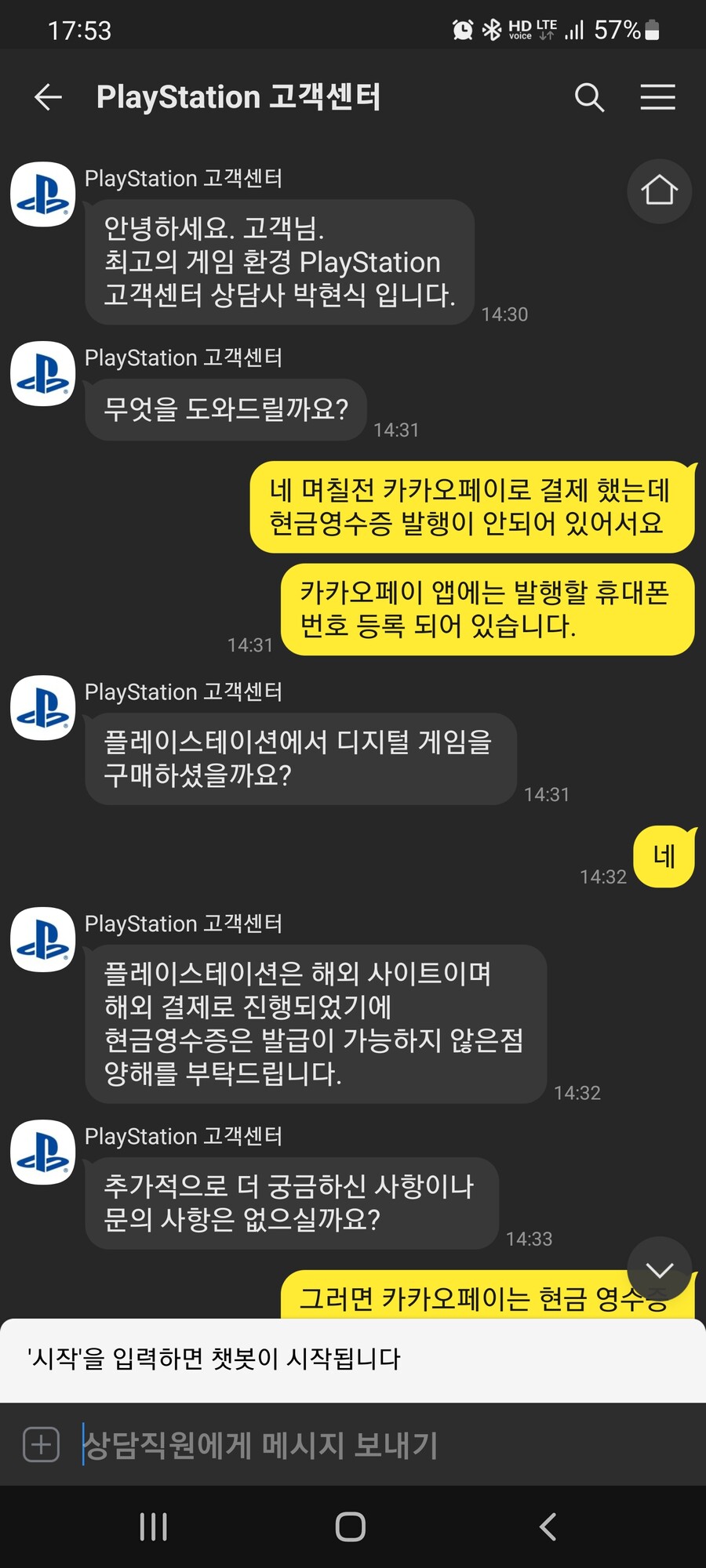
Task: Open the PlayStation avatar next to 디지털 게임 question
Action: [x=42, y=708]
